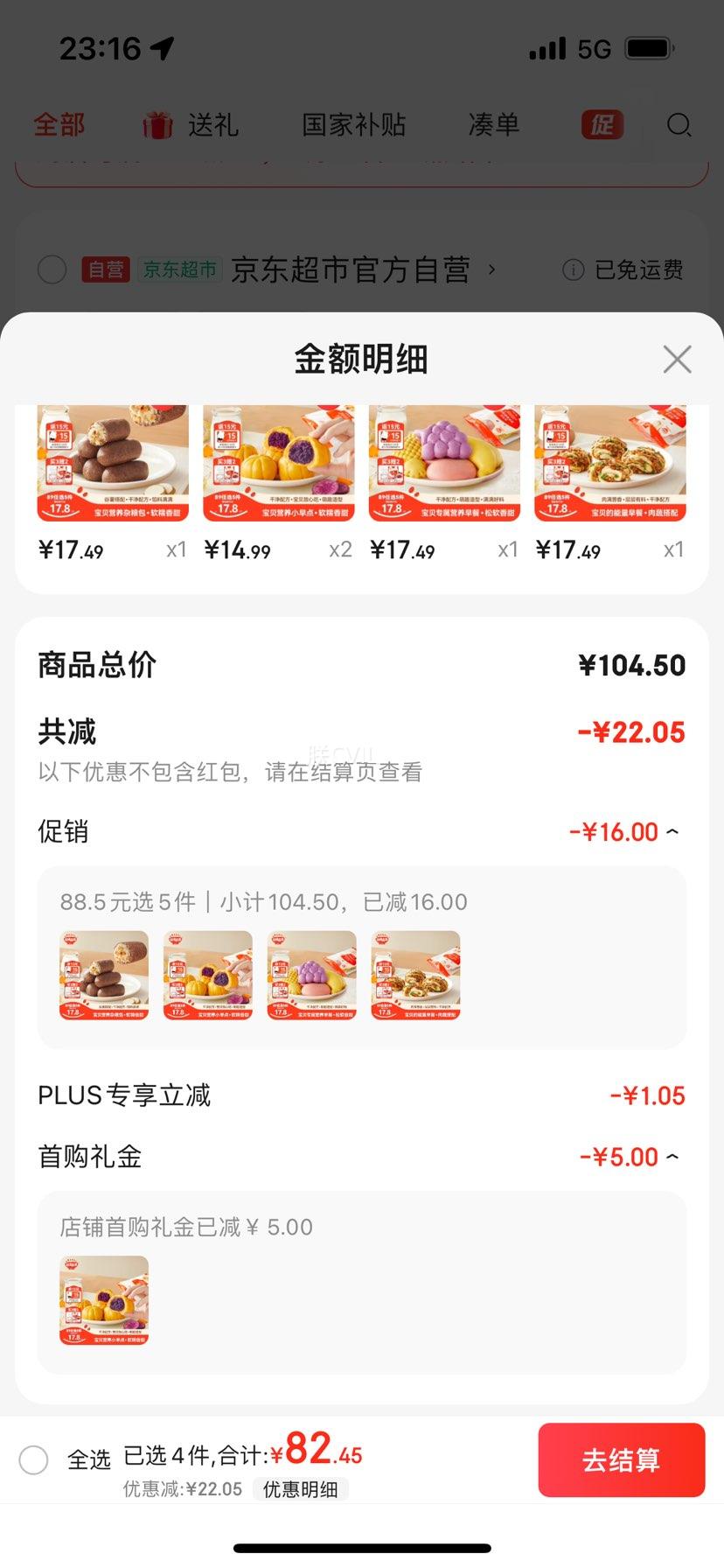The height and width of the screenshot is (1568, 724).
Task: Open the search icon in the top bar
Action: pos(679,126)
